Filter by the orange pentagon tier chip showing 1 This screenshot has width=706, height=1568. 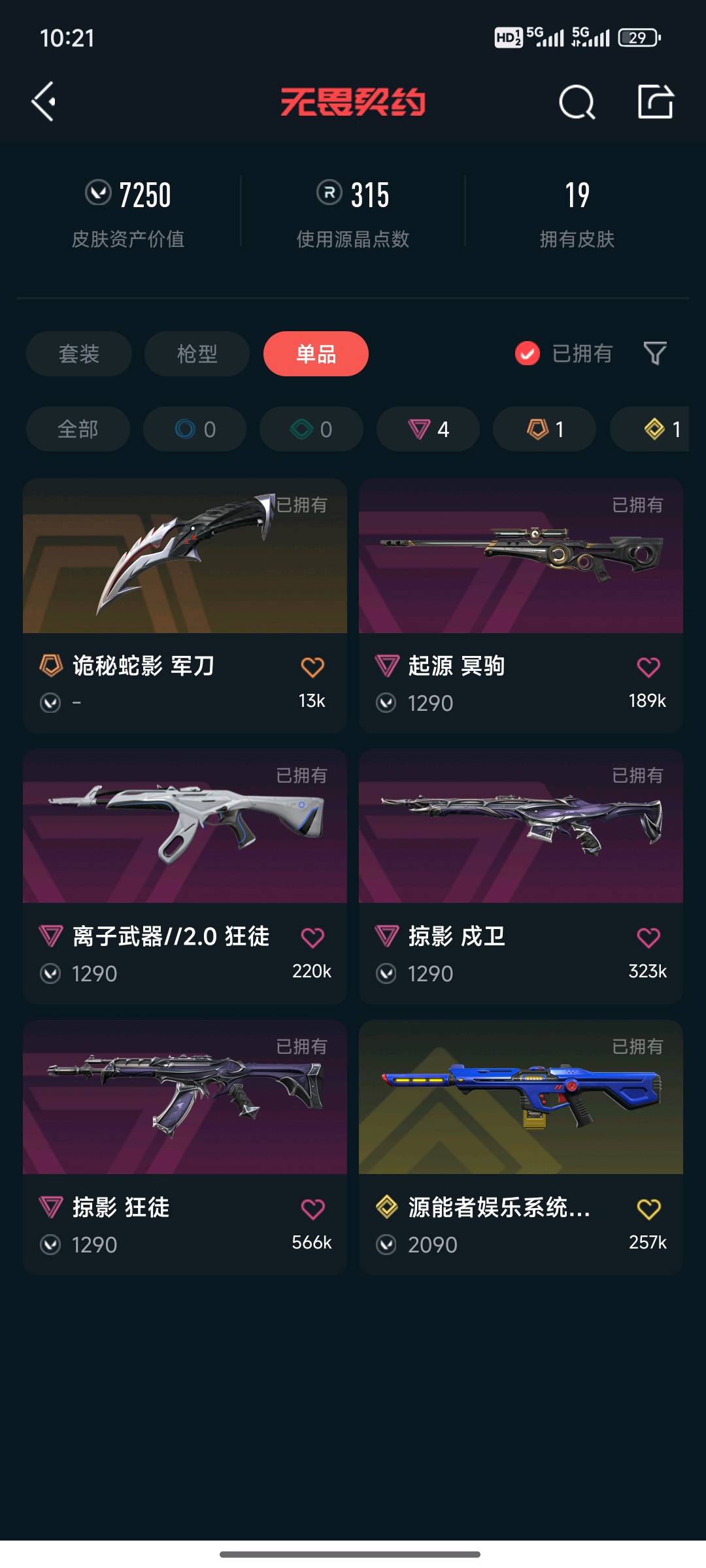click(545, 429)
